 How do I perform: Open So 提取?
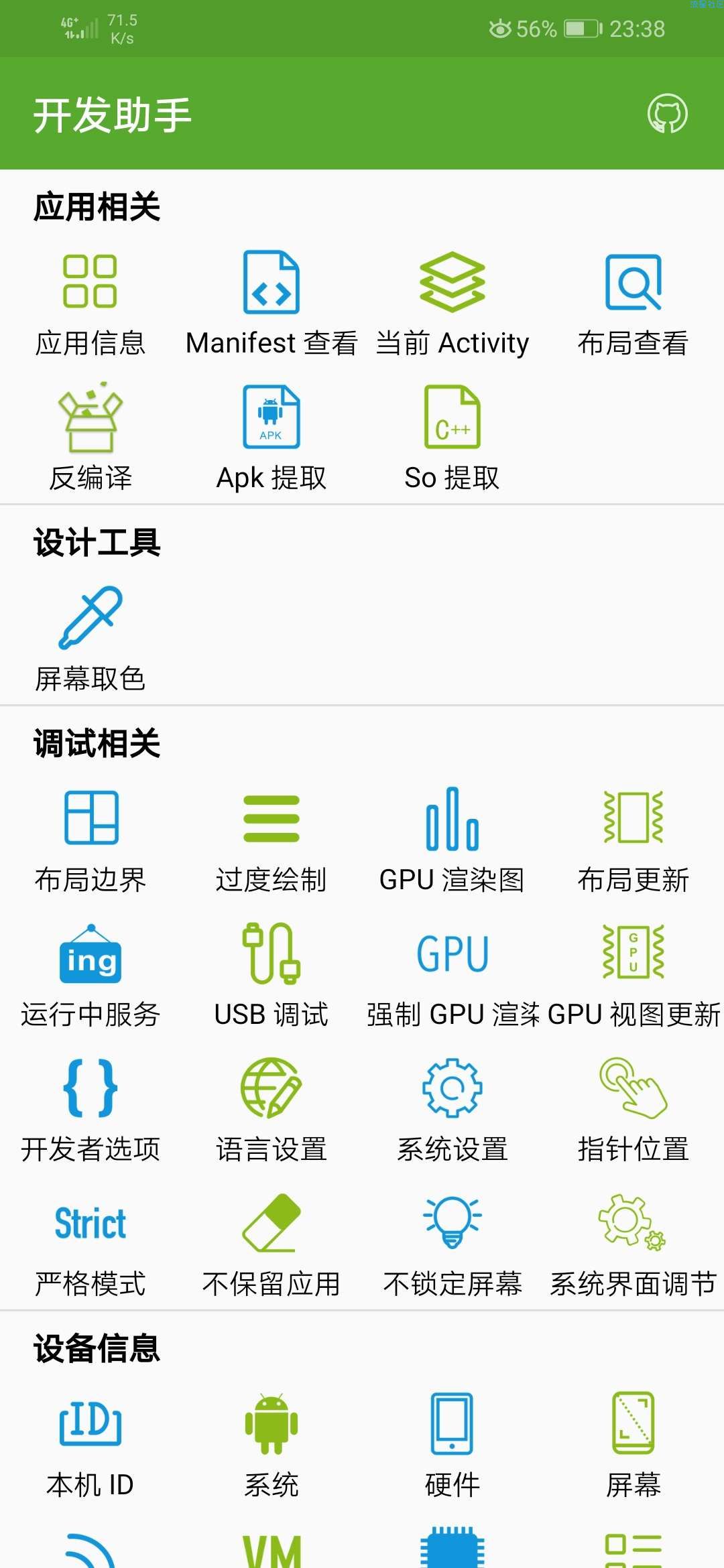(452, 439)
